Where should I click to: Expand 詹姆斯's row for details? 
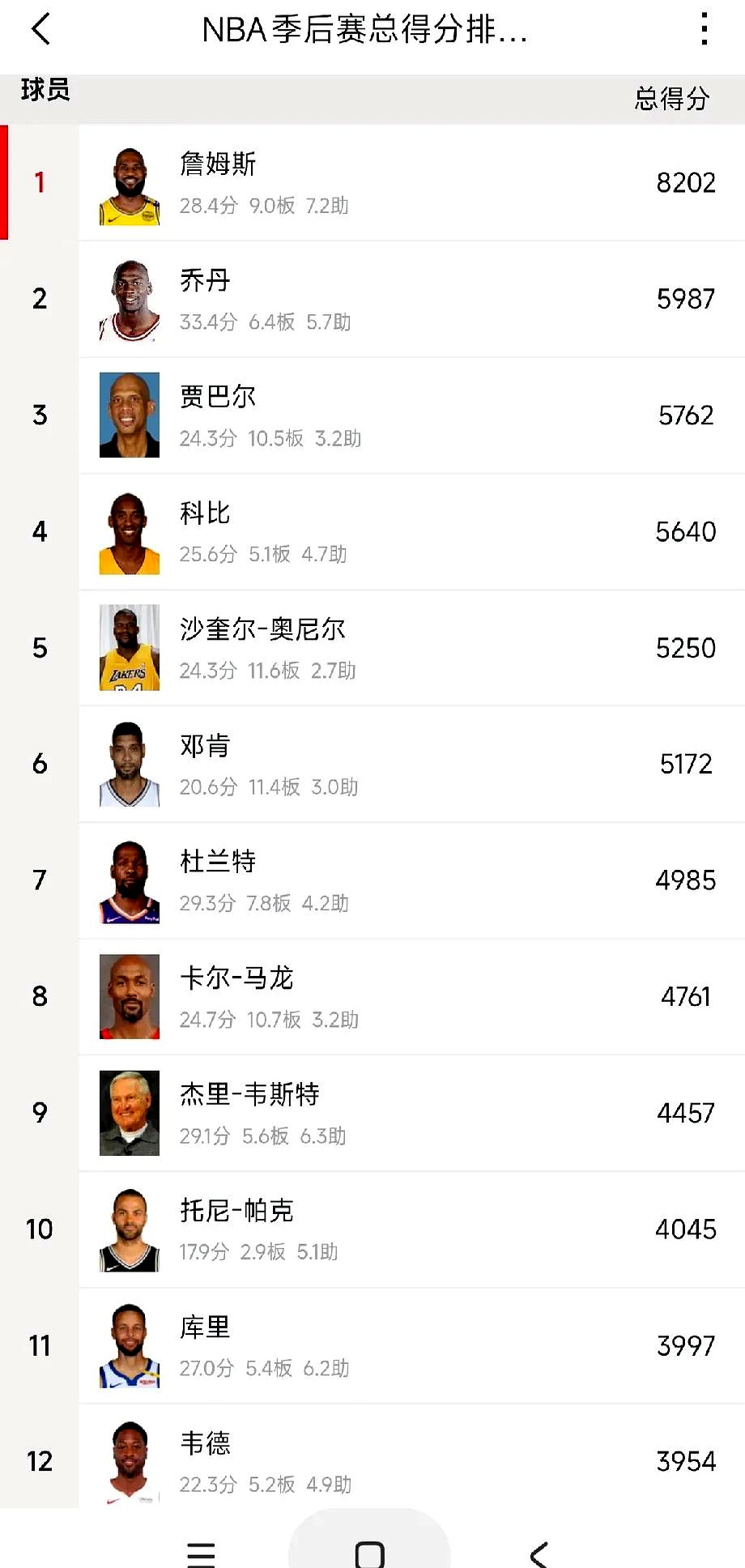(x=372, y=182)
